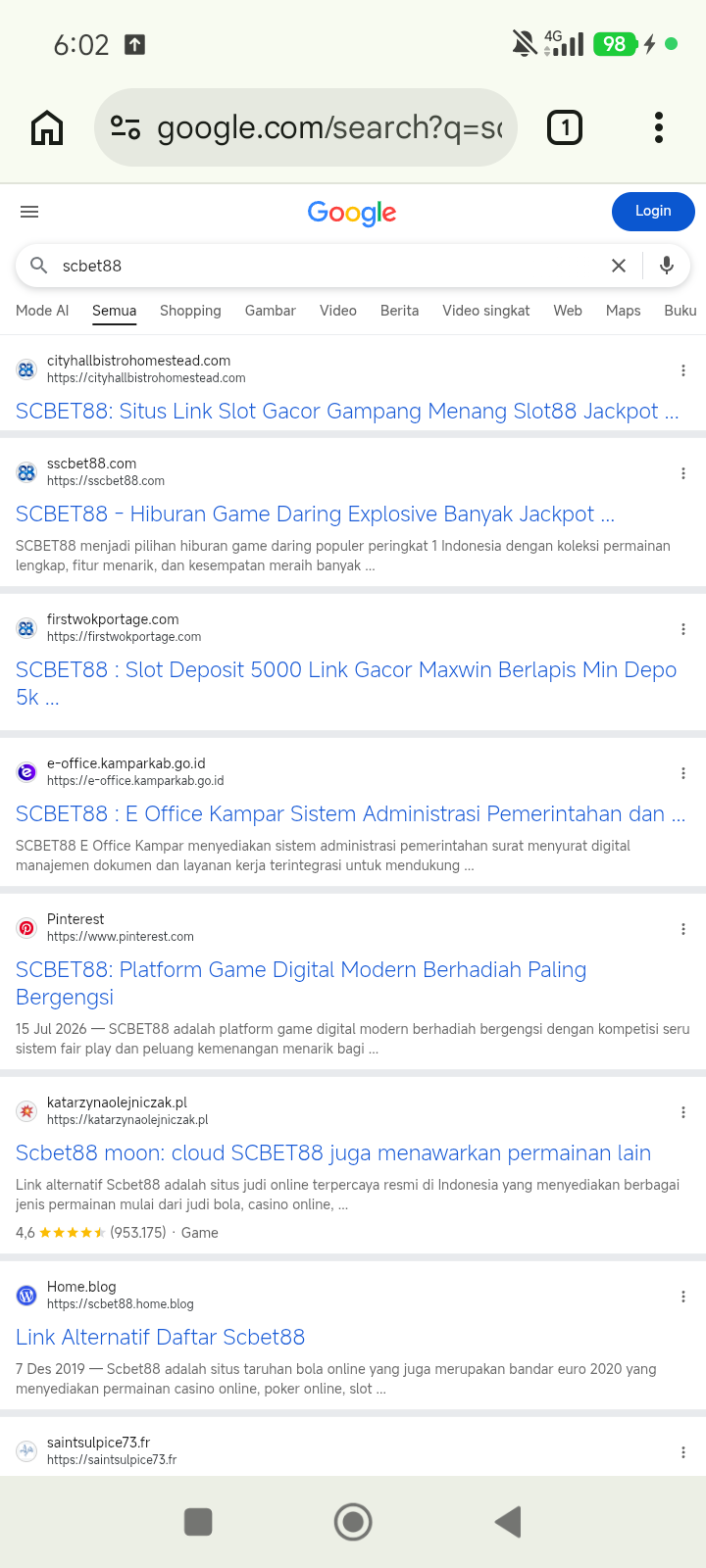The image size is (706, 1568).
Task: Clear the scbet88 search query
Action: click(x=619, y=266)
